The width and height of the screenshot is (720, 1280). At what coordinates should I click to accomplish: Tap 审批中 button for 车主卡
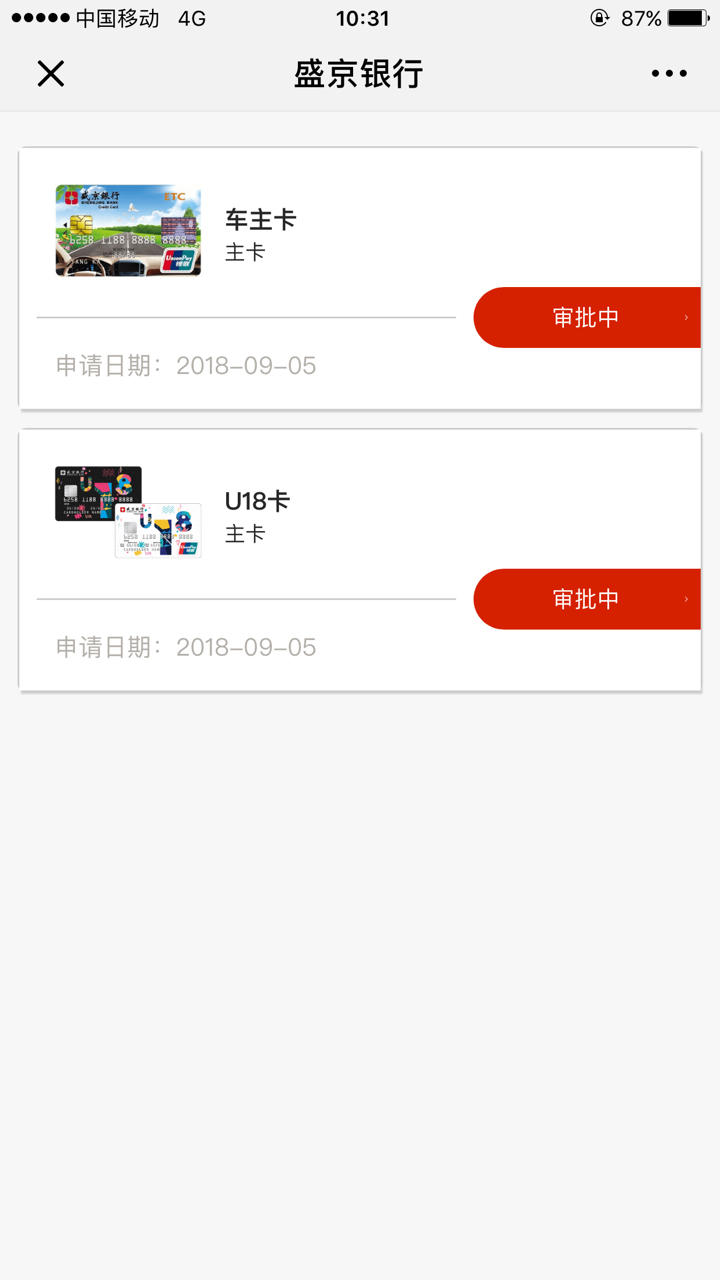point(587,317)
